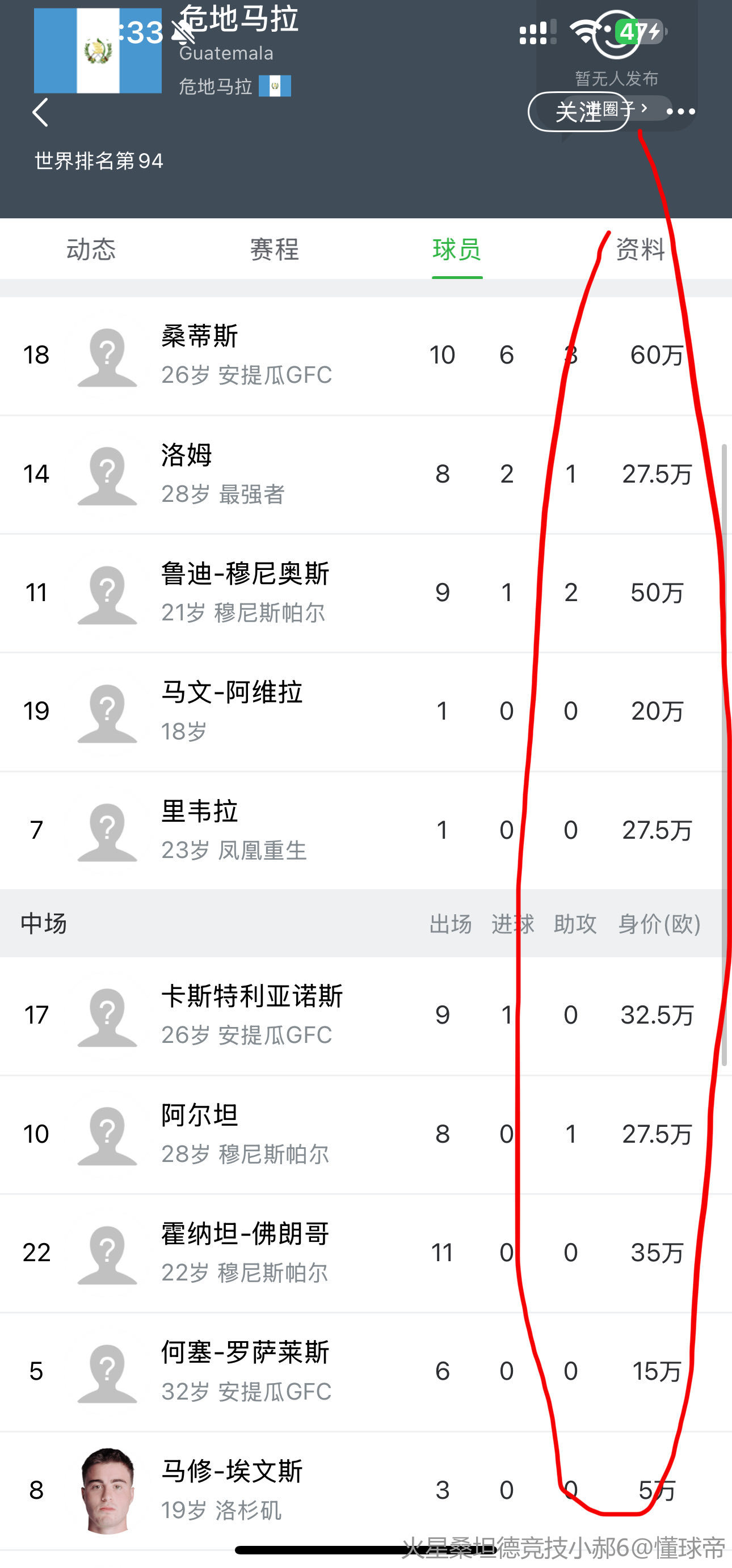The height and width of the screenshot is (1568, 732).
Task: Open player 桑蒂斯's profile
Action: pos(243,356)
